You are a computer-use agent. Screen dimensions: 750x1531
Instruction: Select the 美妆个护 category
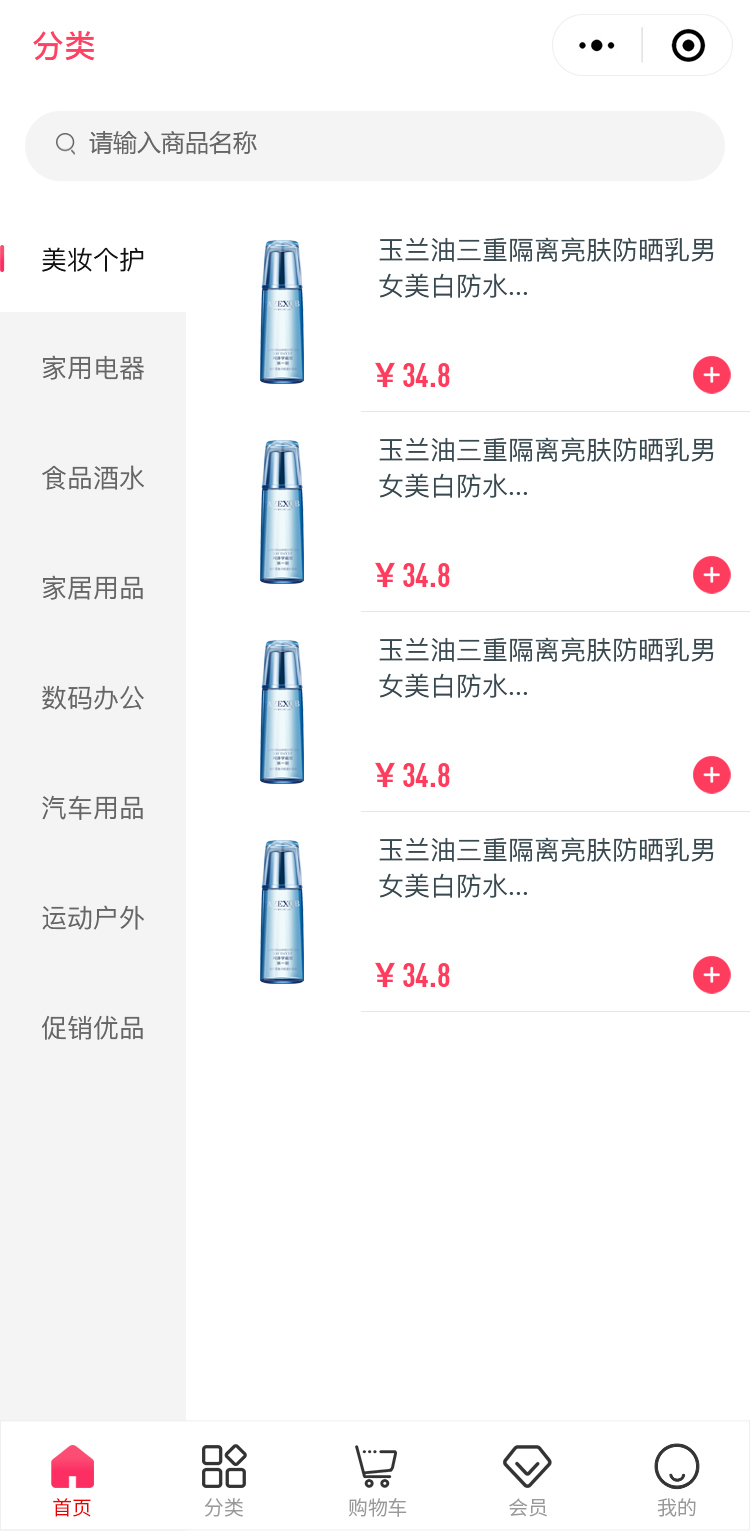(93, 260)
